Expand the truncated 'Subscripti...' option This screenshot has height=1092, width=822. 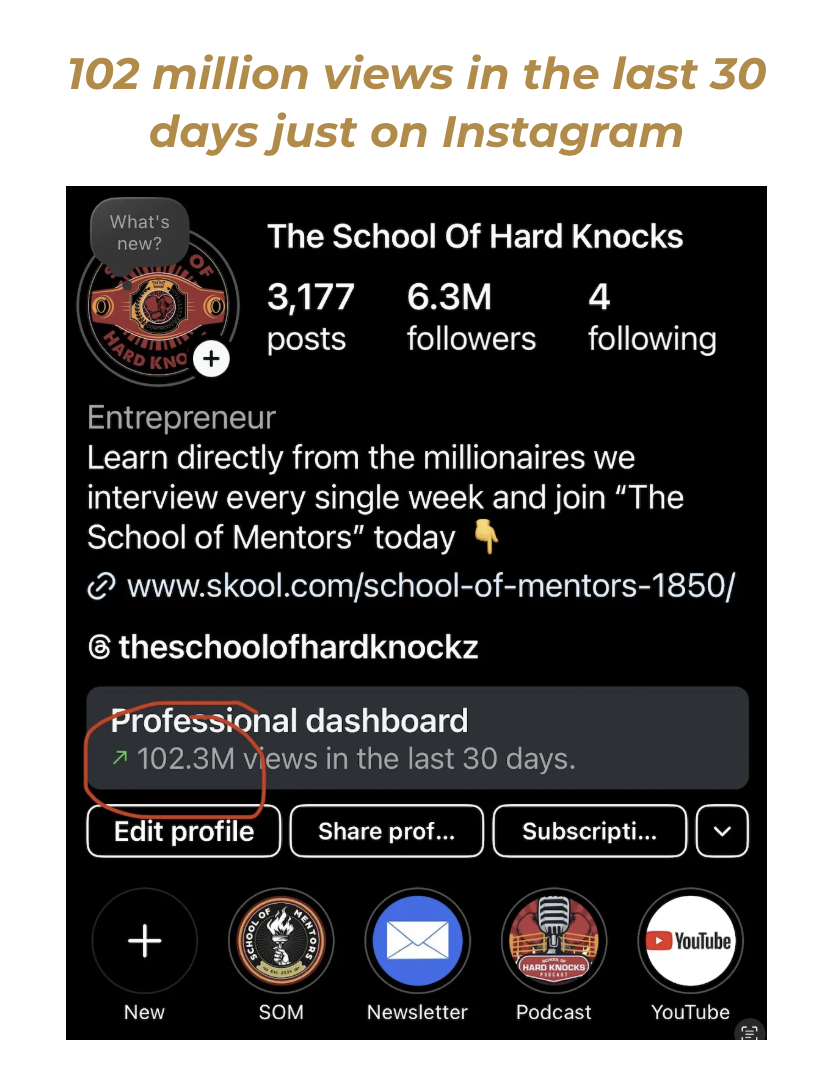589,830
